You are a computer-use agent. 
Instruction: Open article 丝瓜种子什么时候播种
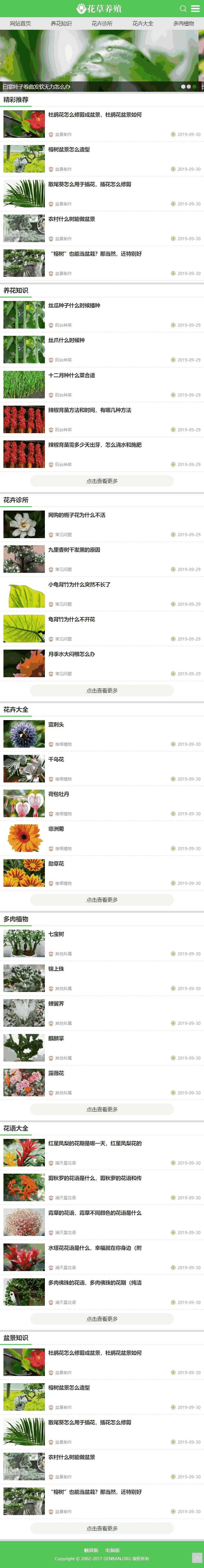point(74,306)
